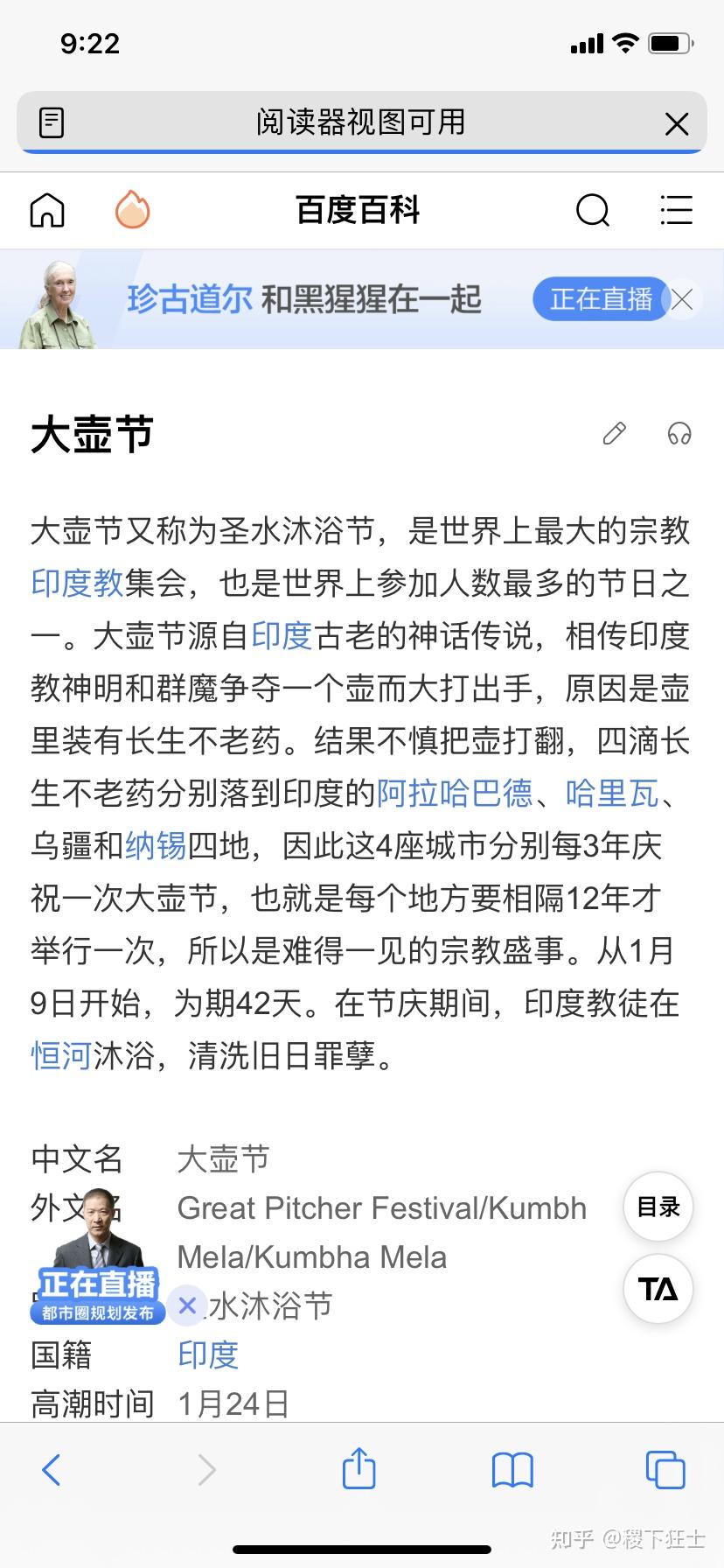Screen dimensions: 724x1568
Task: Dismiss the reader view available banner
Action: (676, 123)
